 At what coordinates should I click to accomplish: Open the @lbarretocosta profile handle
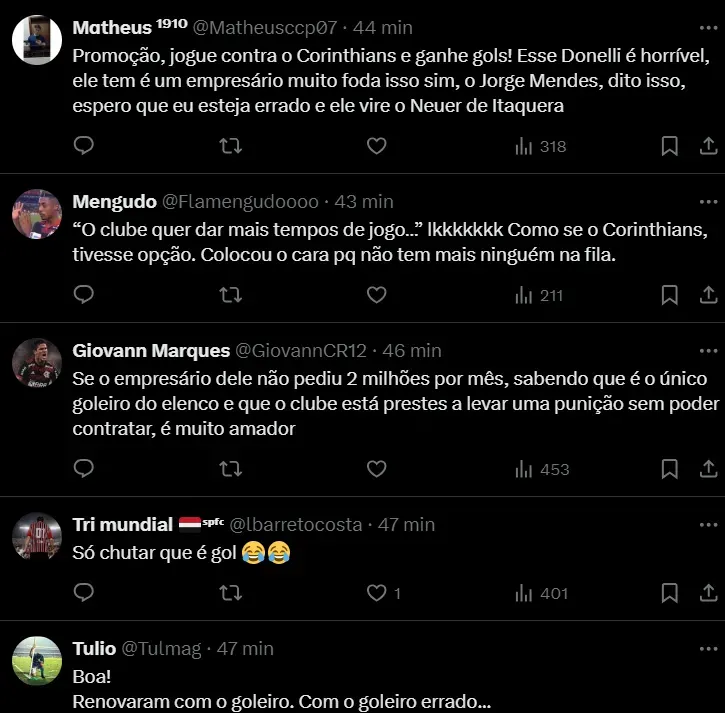[x=296, y=524]
